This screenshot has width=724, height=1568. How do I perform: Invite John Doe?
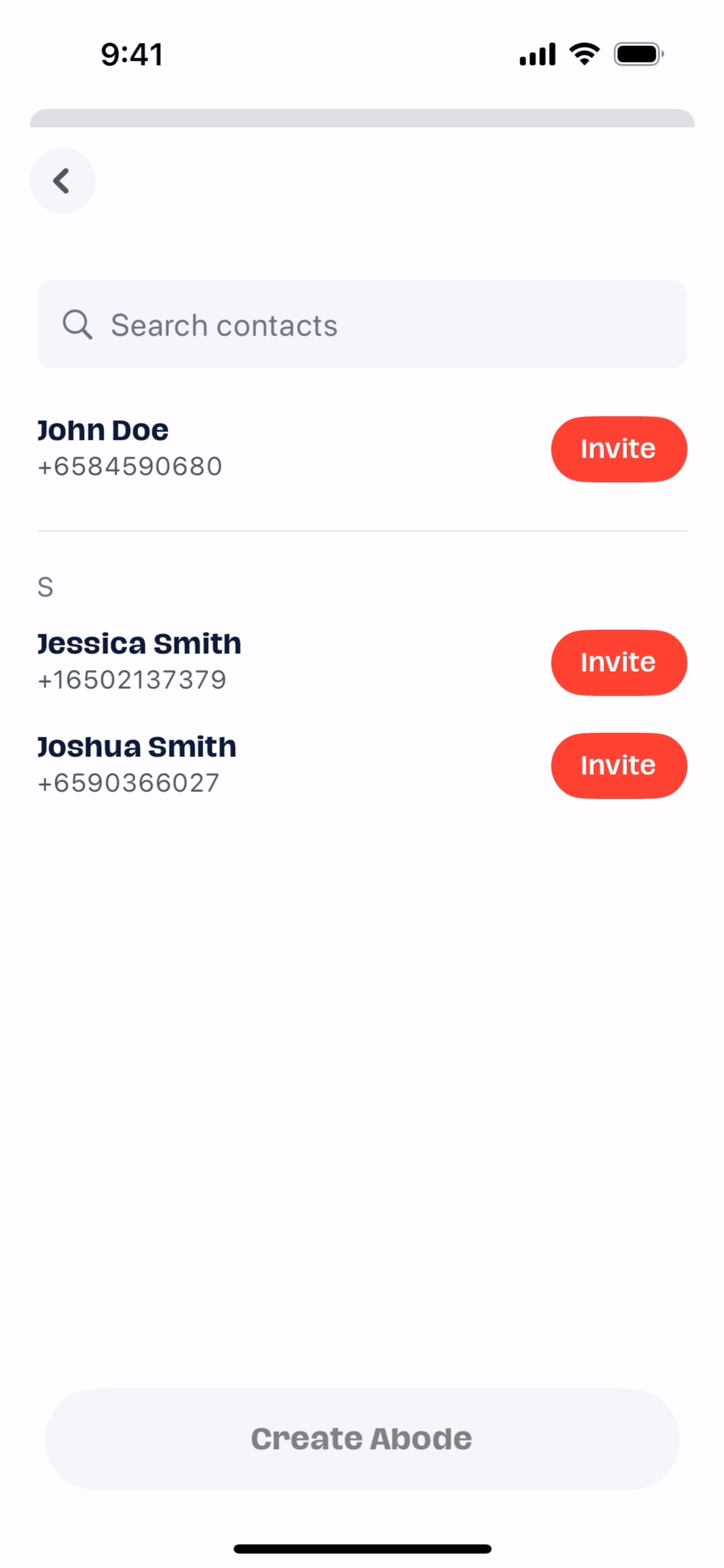click(618, 449)
